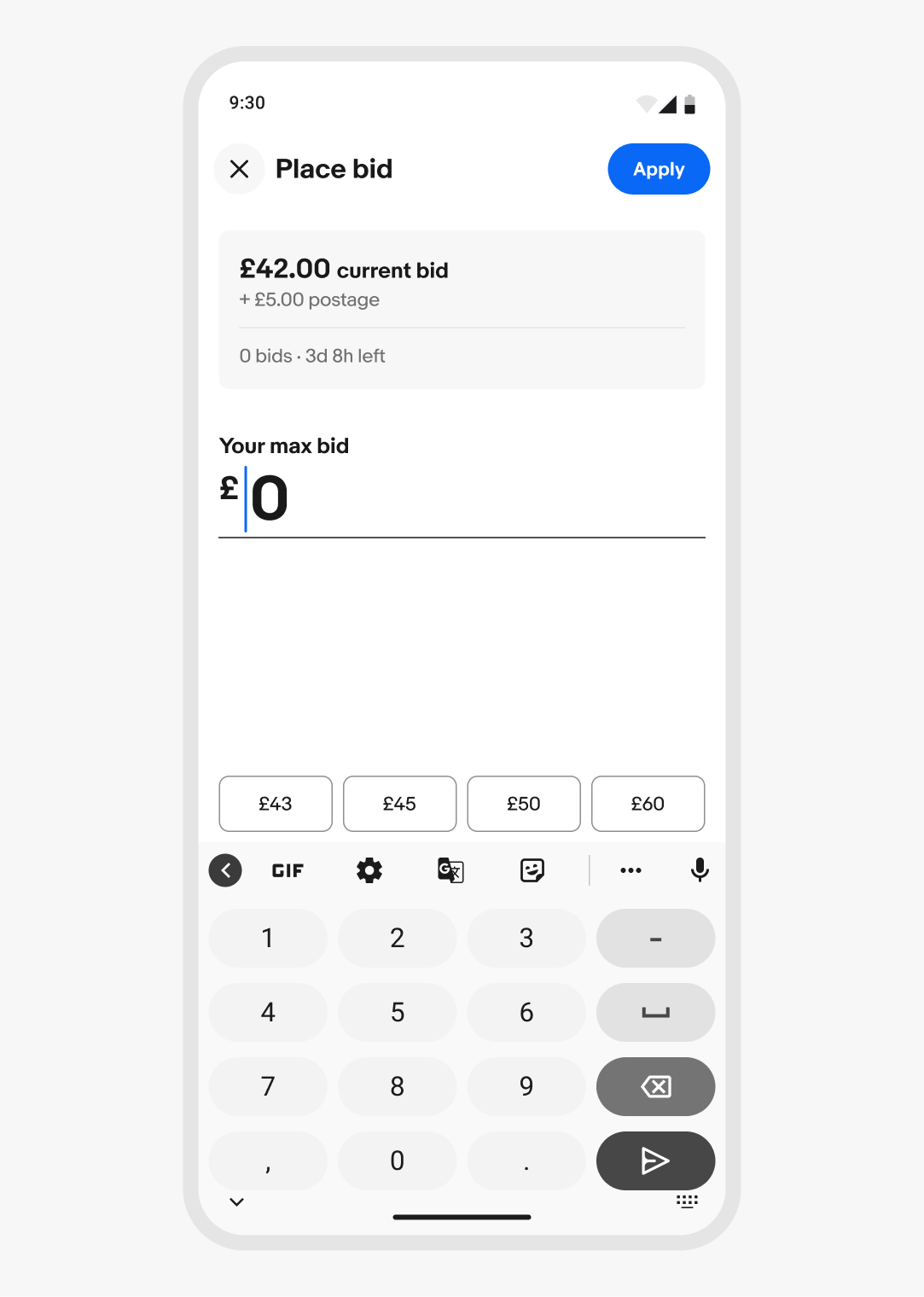The height and width of the screenshot is (1297, 924).
Task: Open the sticker picker icon
Action: tap(533, 870)
